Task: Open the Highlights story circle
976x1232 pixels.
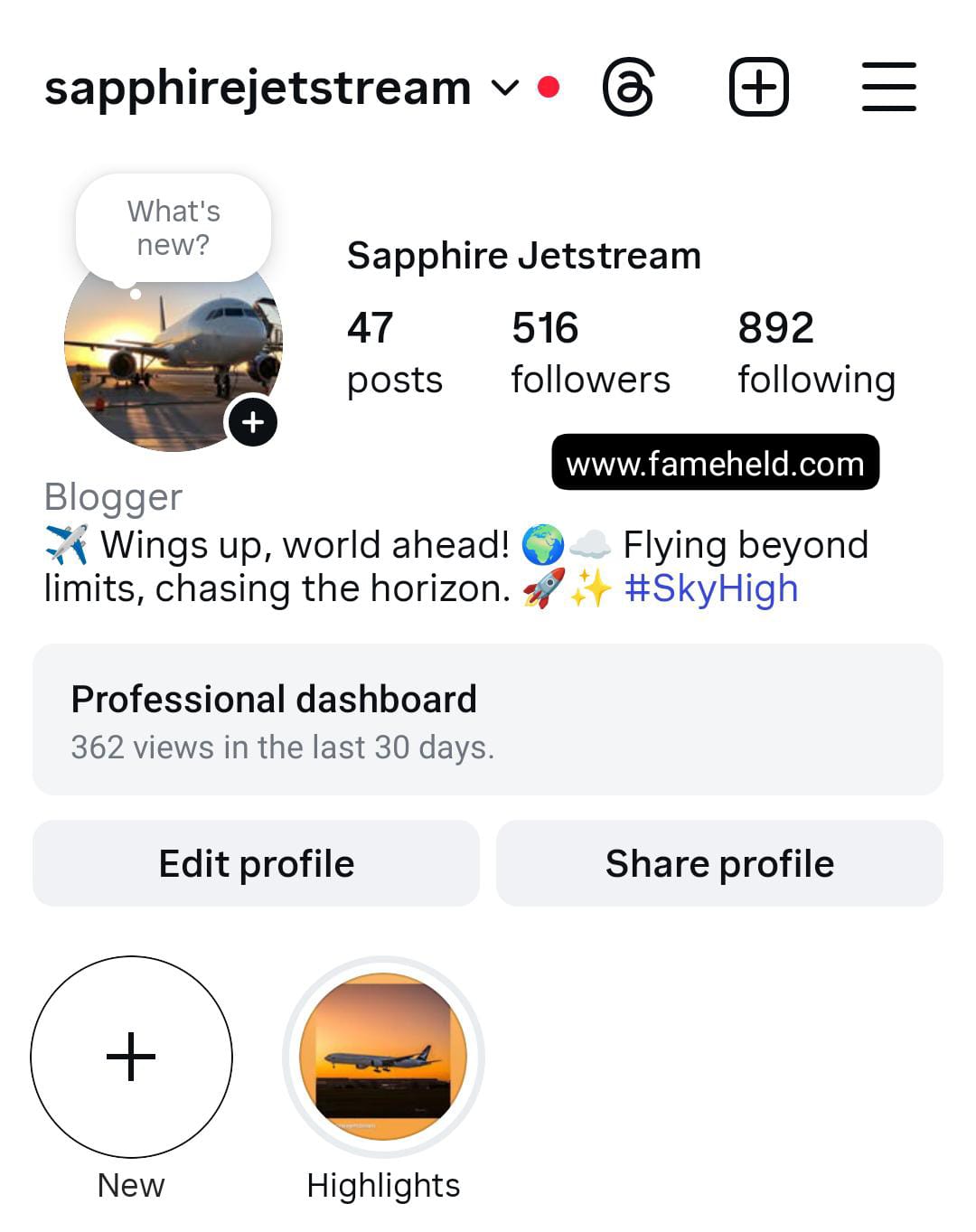Action: (383, 1057)
